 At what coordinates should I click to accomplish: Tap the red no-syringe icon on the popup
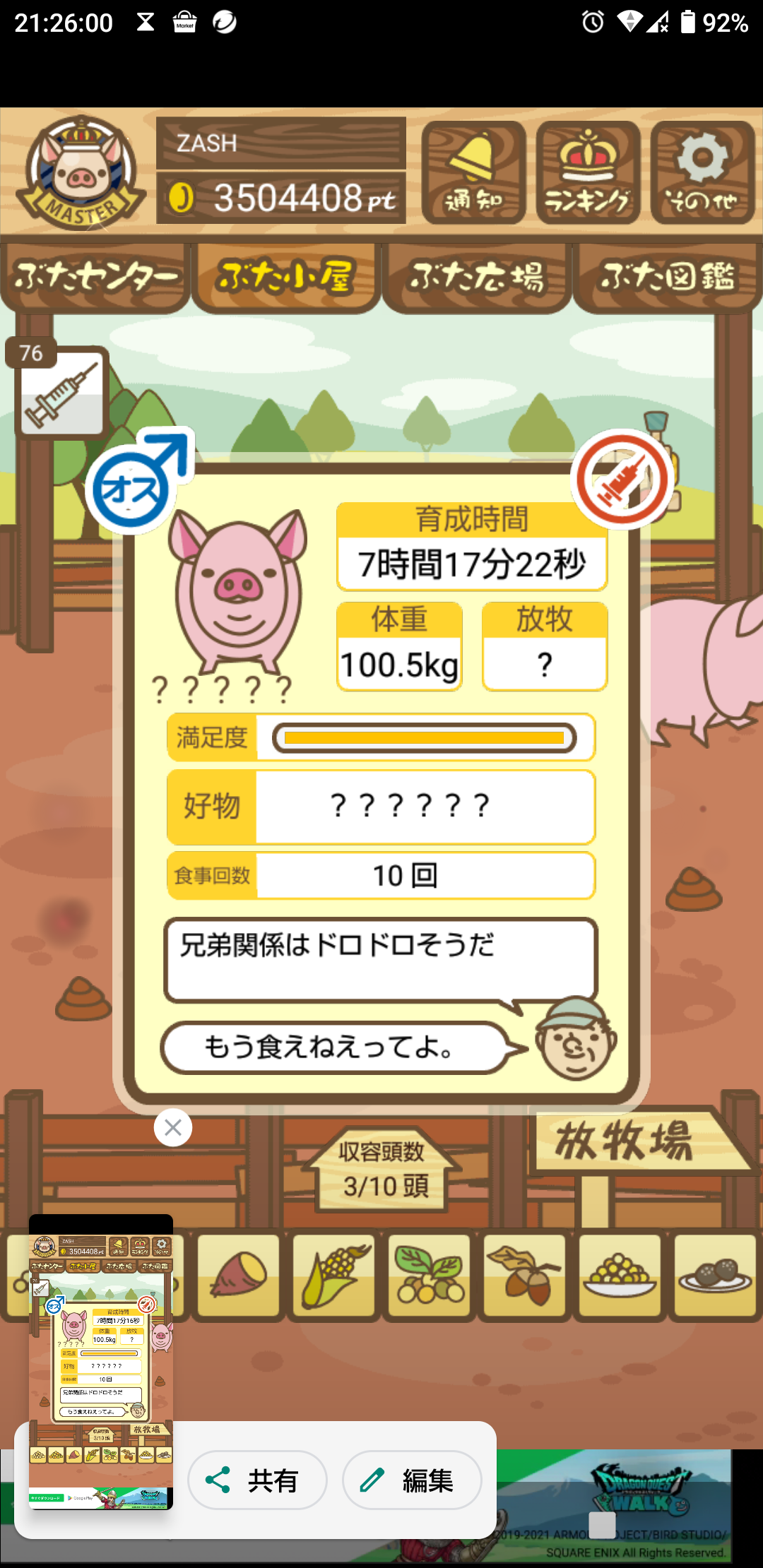[622, 480]
